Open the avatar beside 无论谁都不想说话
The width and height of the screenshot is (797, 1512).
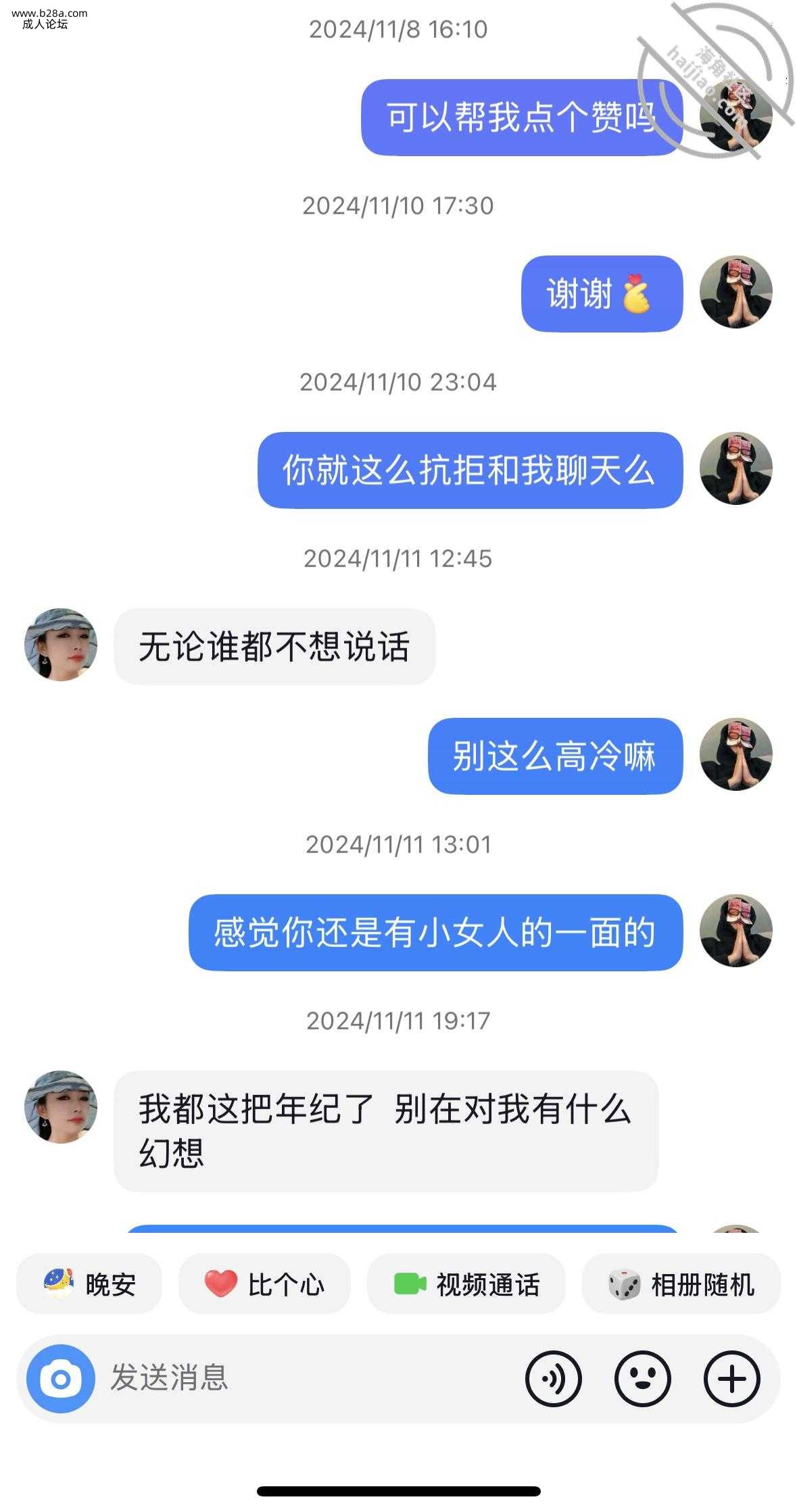[x=61, y=645]
